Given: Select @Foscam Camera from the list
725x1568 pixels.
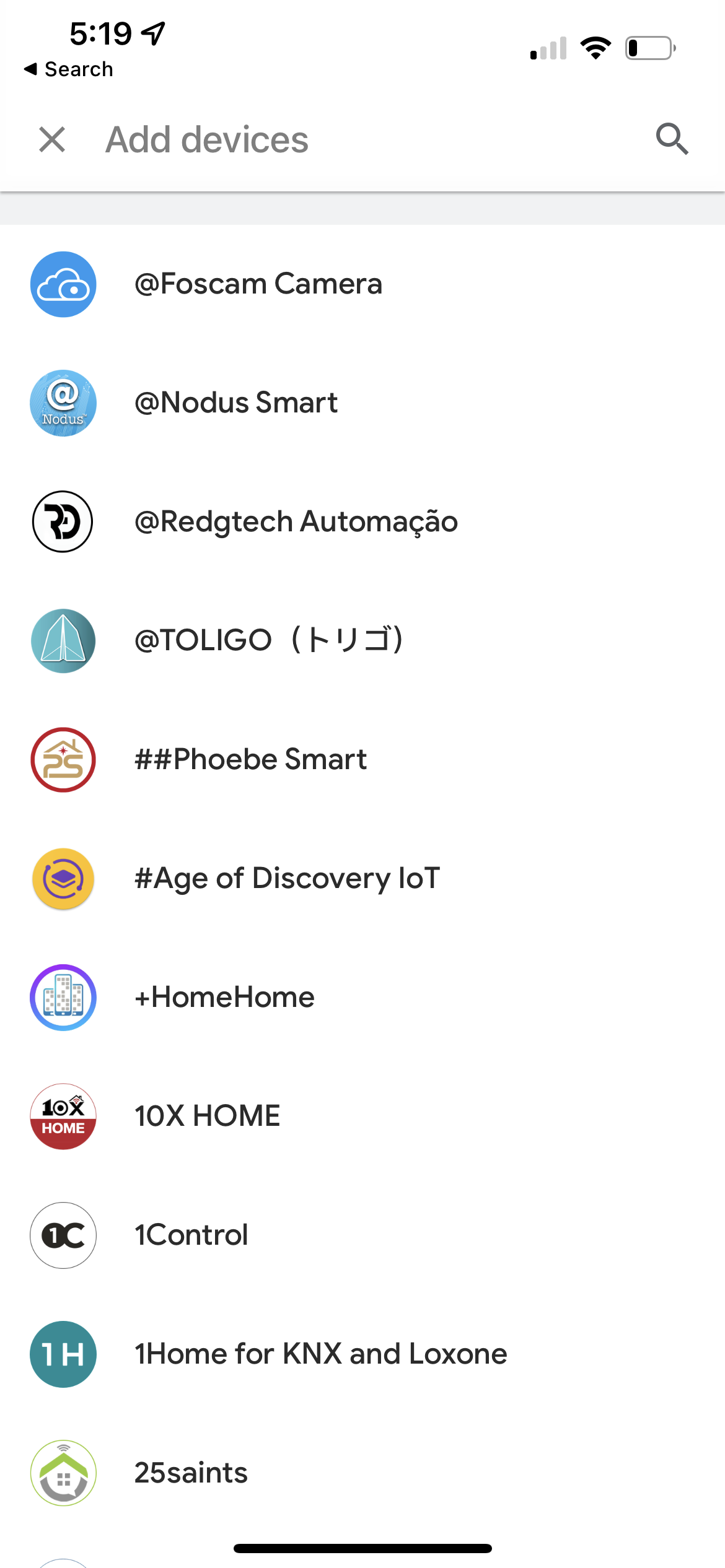Looking at the screenshot, I should coord(258,284).
